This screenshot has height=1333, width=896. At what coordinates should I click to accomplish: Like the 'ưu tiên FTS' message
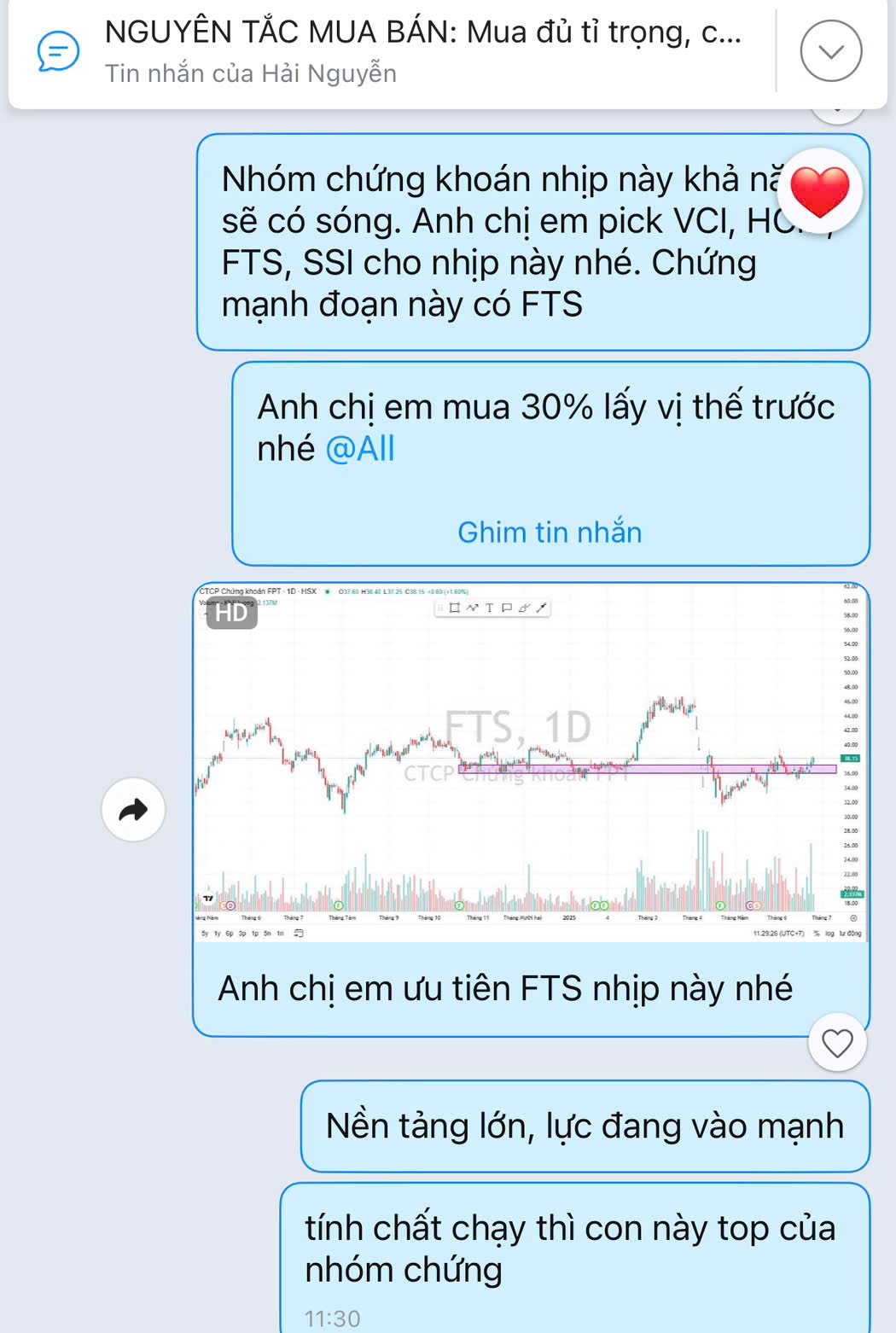click(837, 1043)
